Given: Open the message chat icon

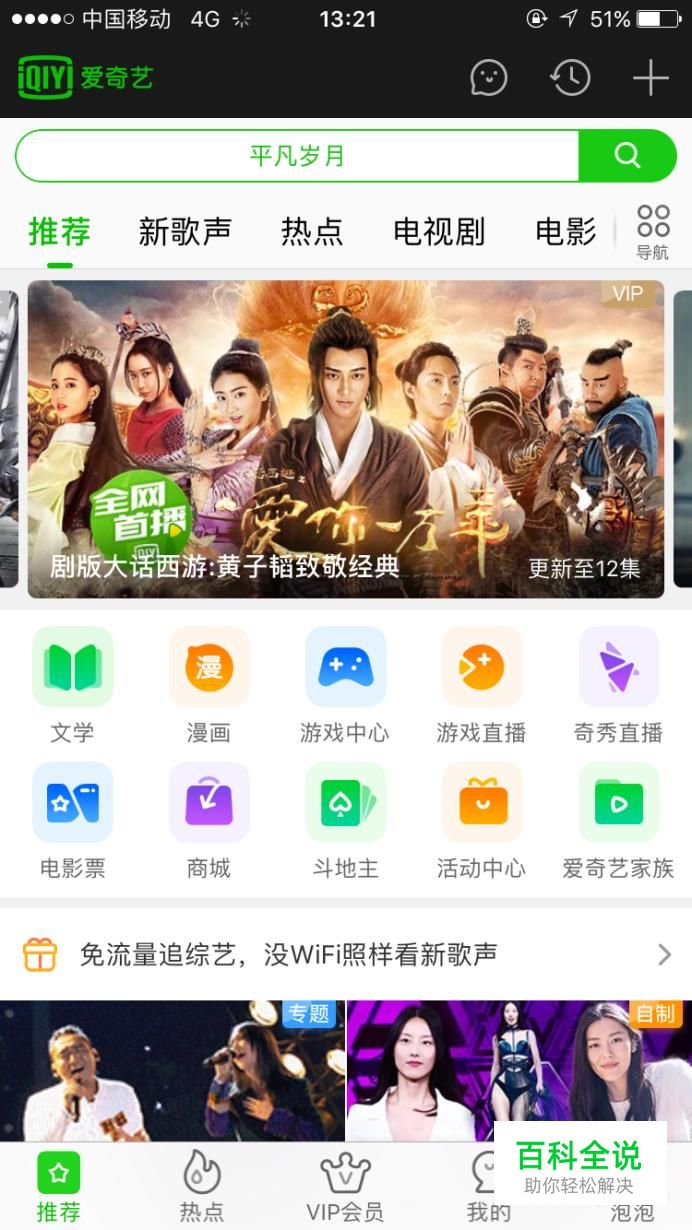Looking at the screenshot, I should coord(489,78).
